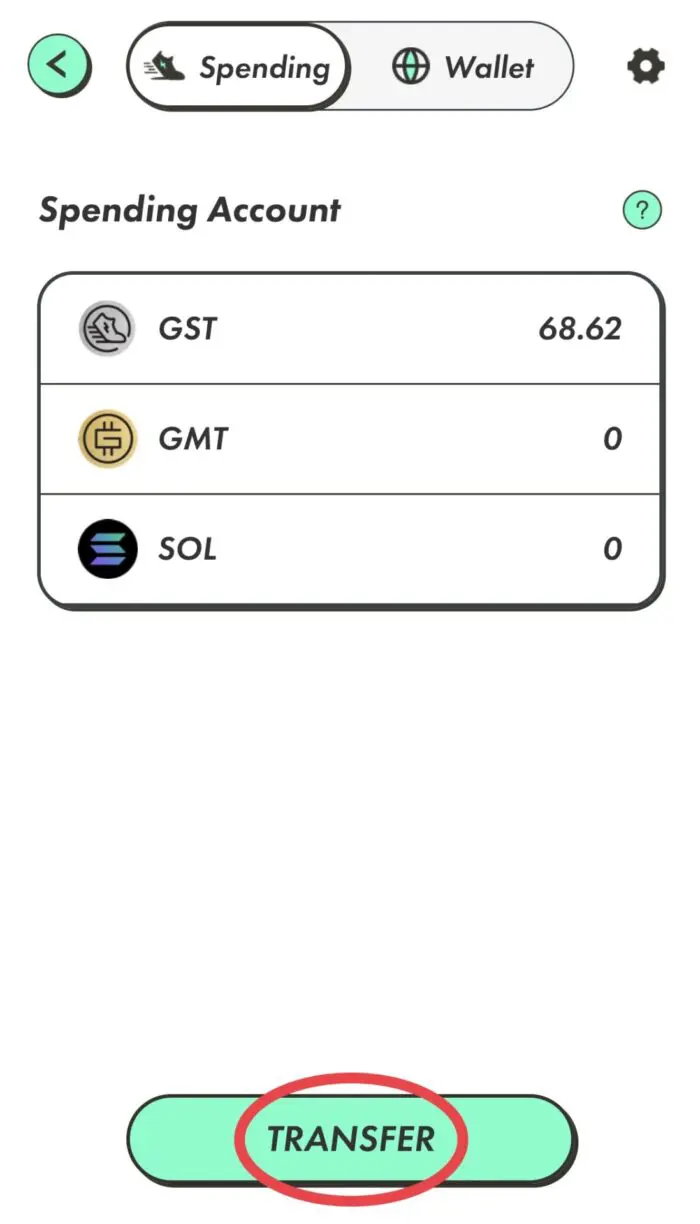Open the GMT balance row
This screenshot has width=700, height=1224.
click(x=350, y=439)
